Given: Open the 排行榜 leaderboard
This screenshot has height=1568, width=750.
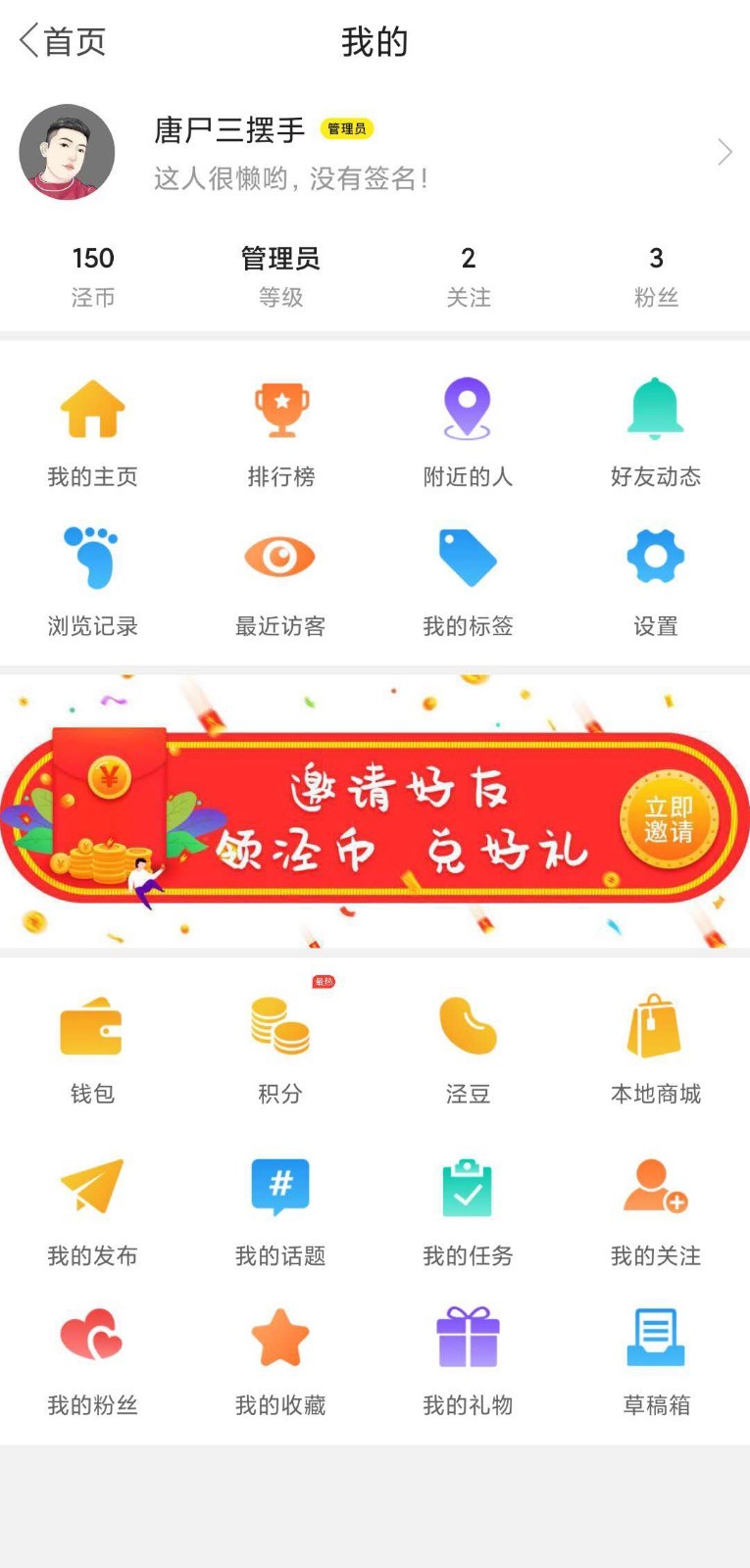Looking at the screenshot, I should [280, 431].
